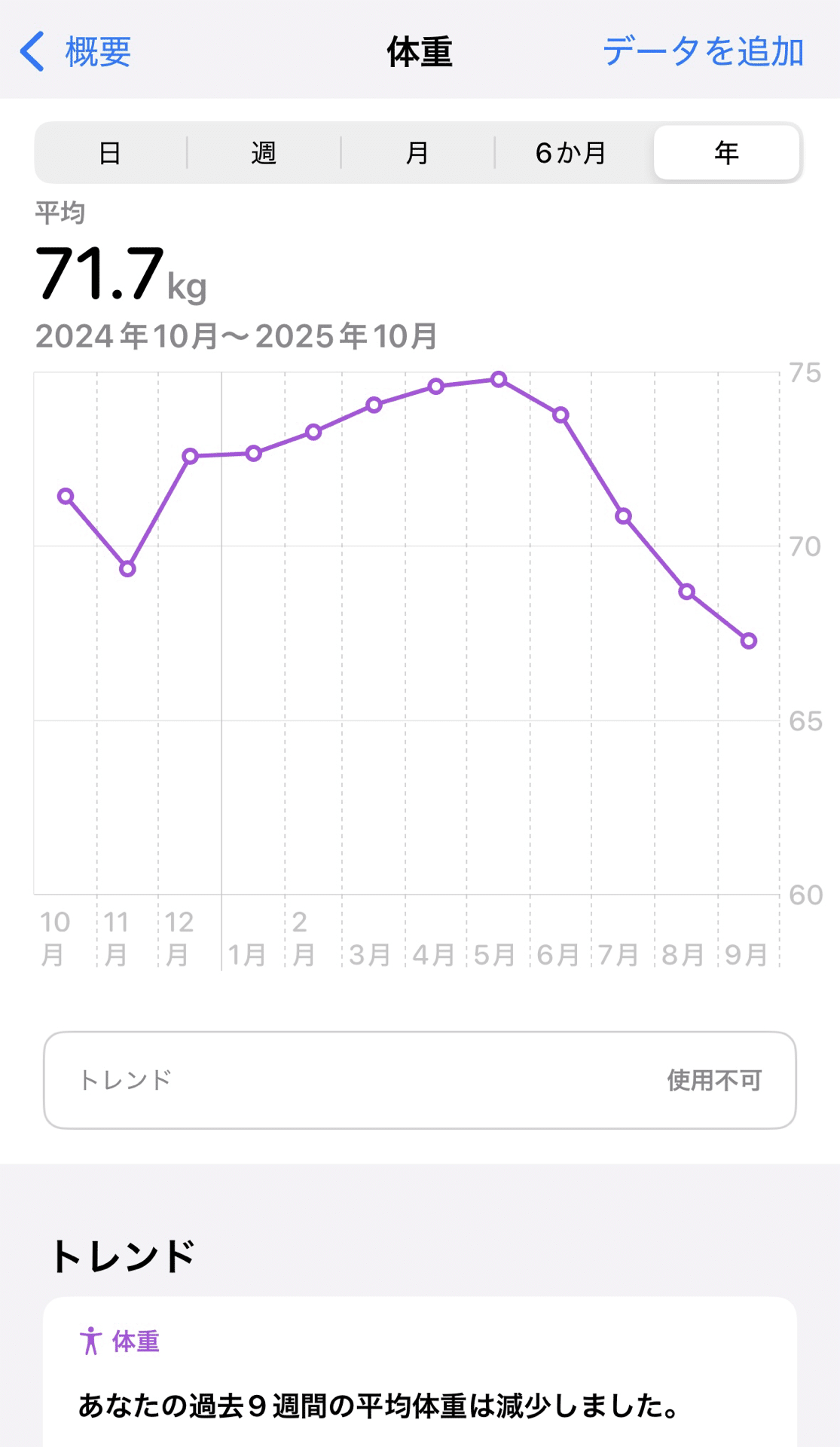
Task: Select the October starting data point
Action: pyautogui.click(x=66, y=496)
